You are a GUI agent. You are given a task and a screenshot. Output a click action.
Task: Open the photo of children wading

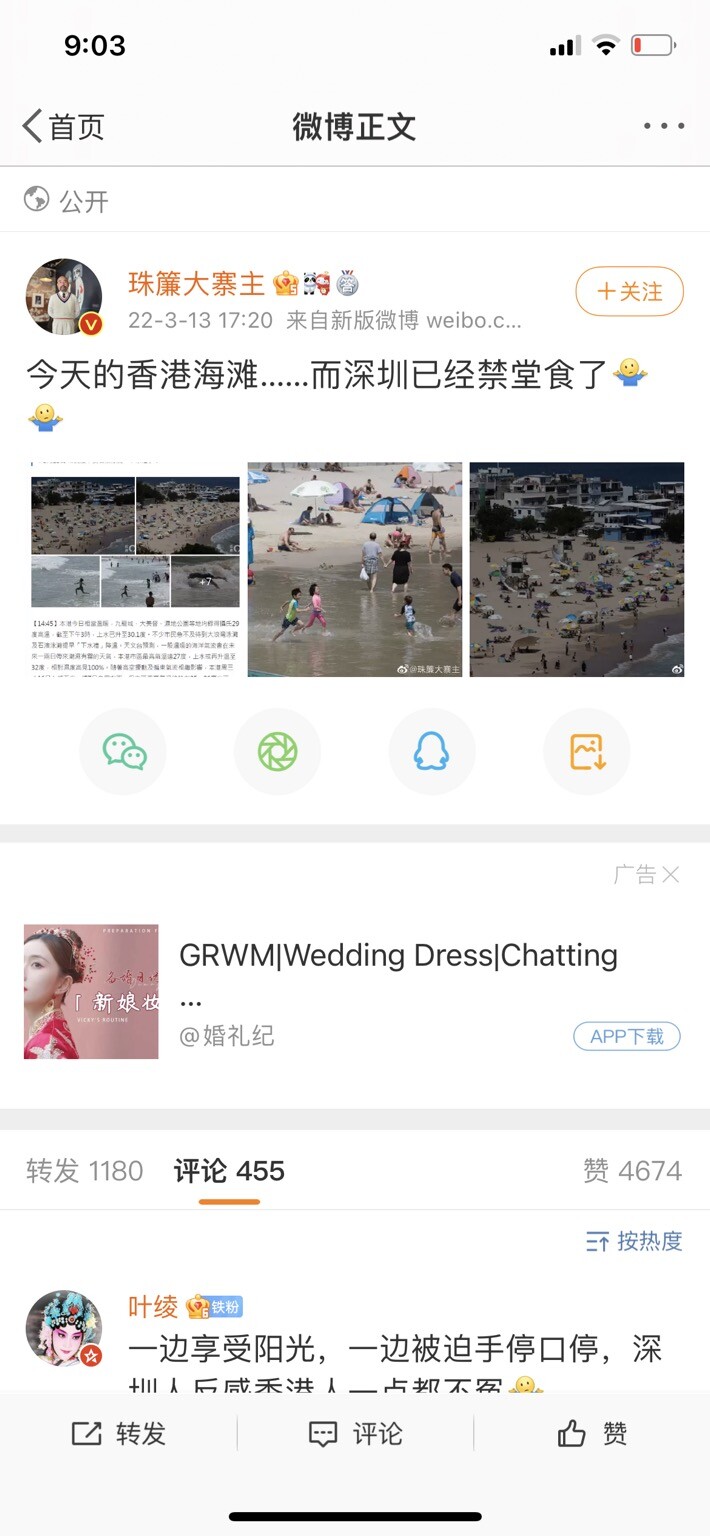[x=355, y=569]
